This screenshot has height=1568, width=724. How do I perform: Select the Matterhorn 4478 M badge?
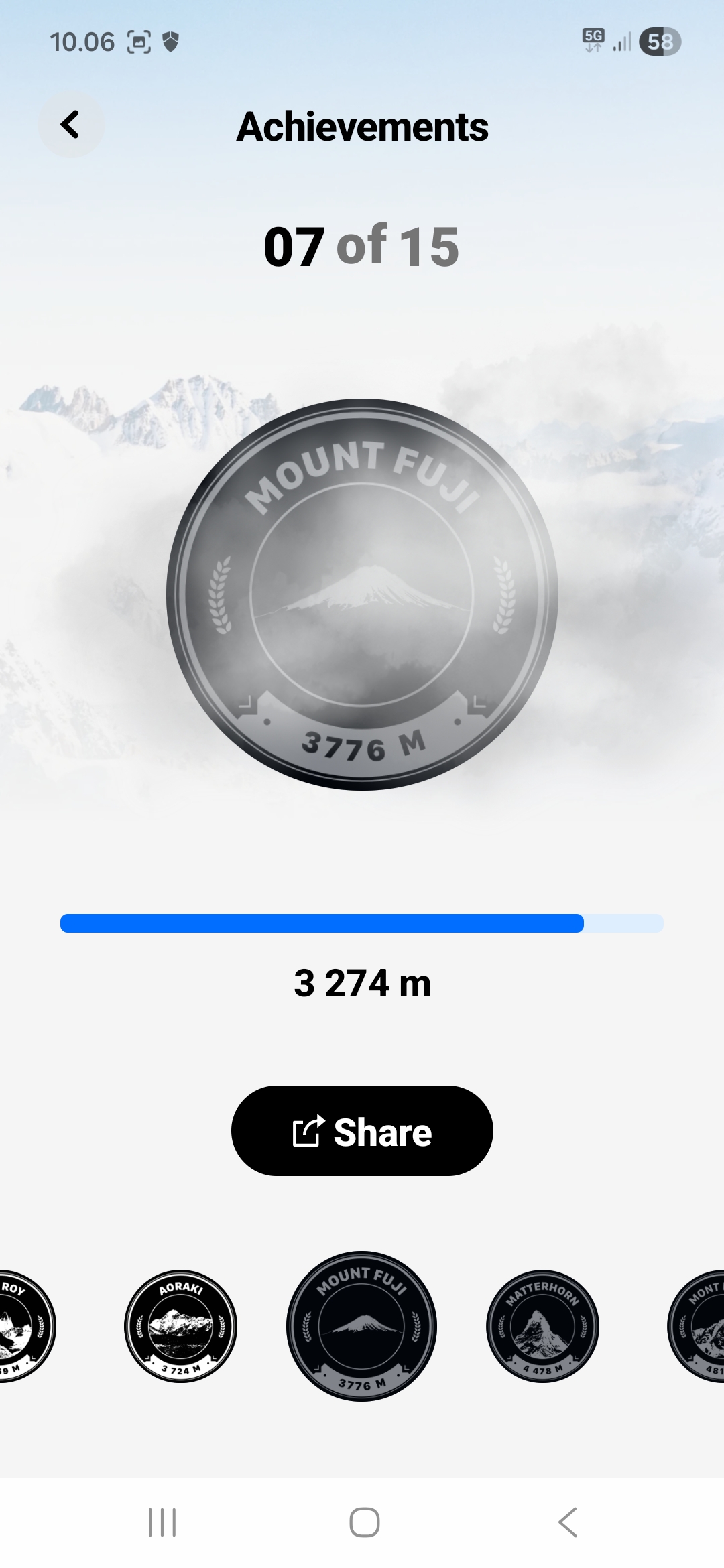pos(542,1326)
